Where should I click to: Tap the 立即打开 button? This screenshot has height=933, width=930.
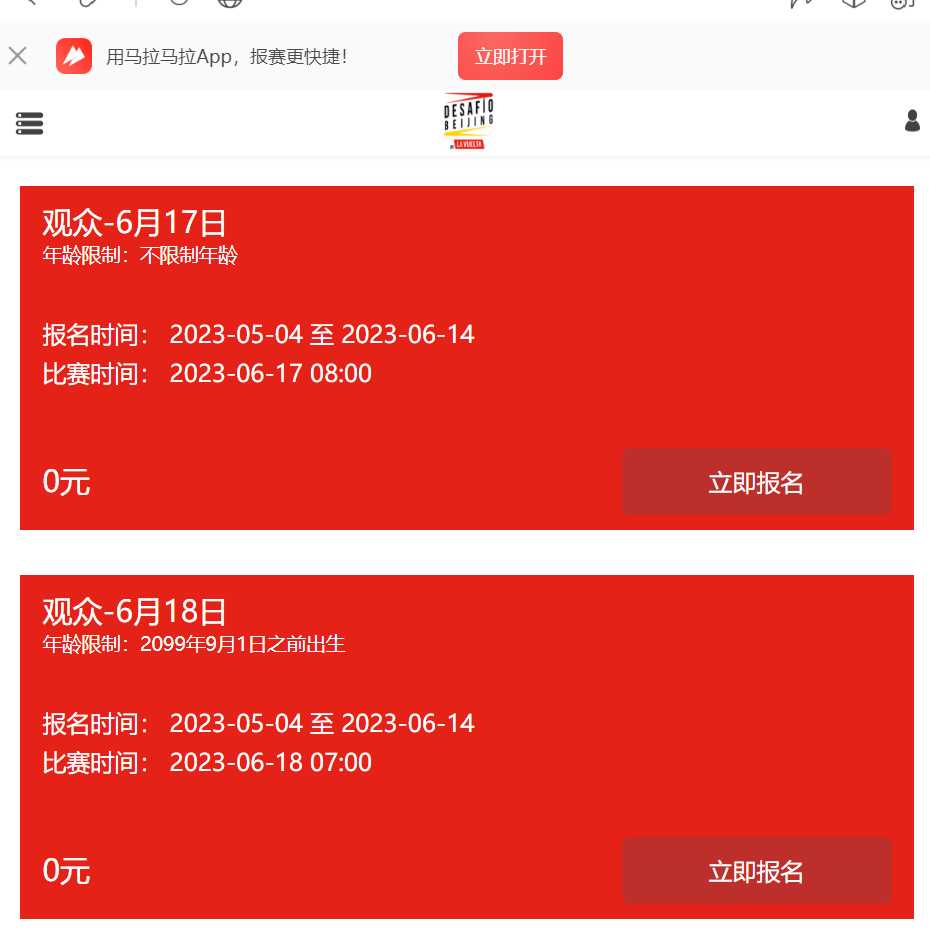click(x=510, y=56)
